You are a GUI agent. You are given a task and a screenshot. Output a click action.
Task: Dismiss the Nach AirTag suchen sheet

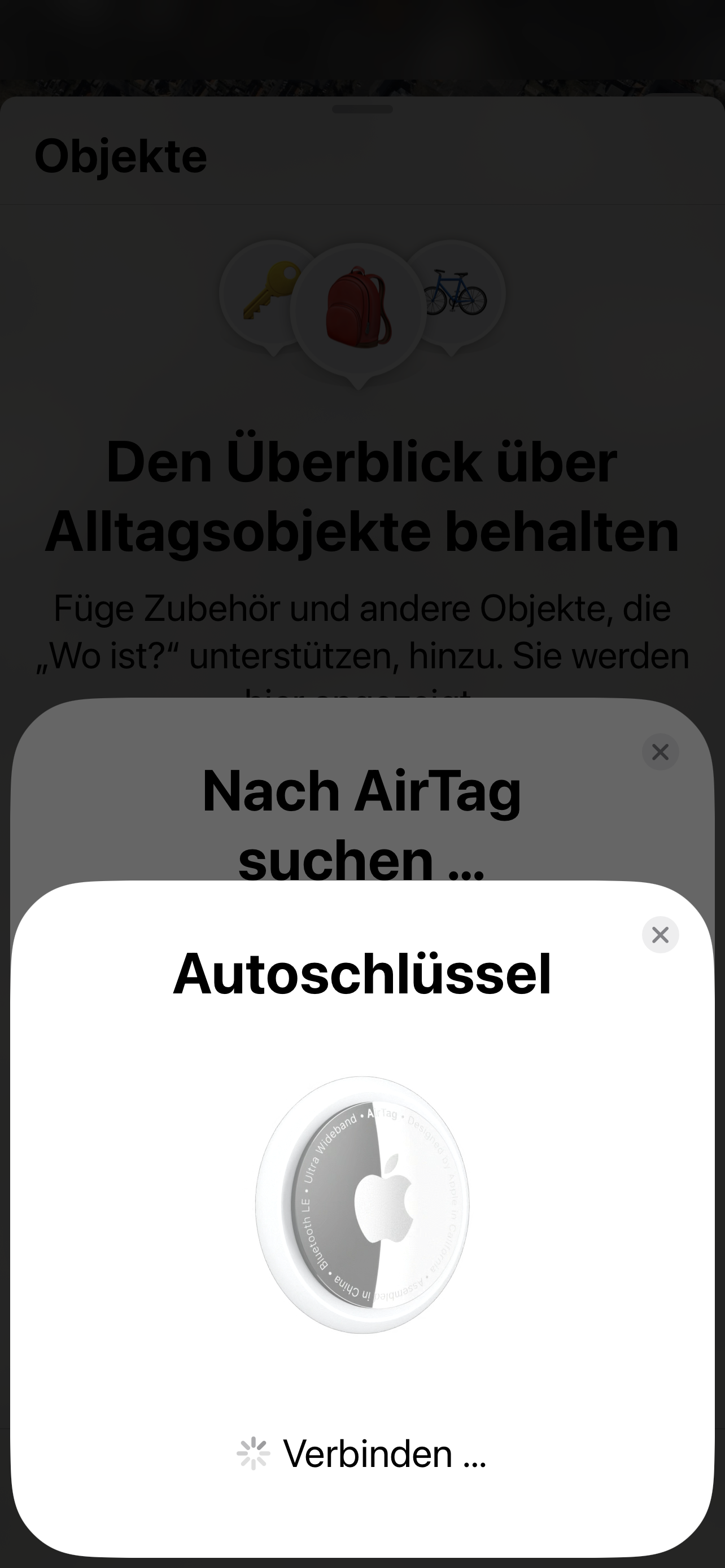[660, 752]
